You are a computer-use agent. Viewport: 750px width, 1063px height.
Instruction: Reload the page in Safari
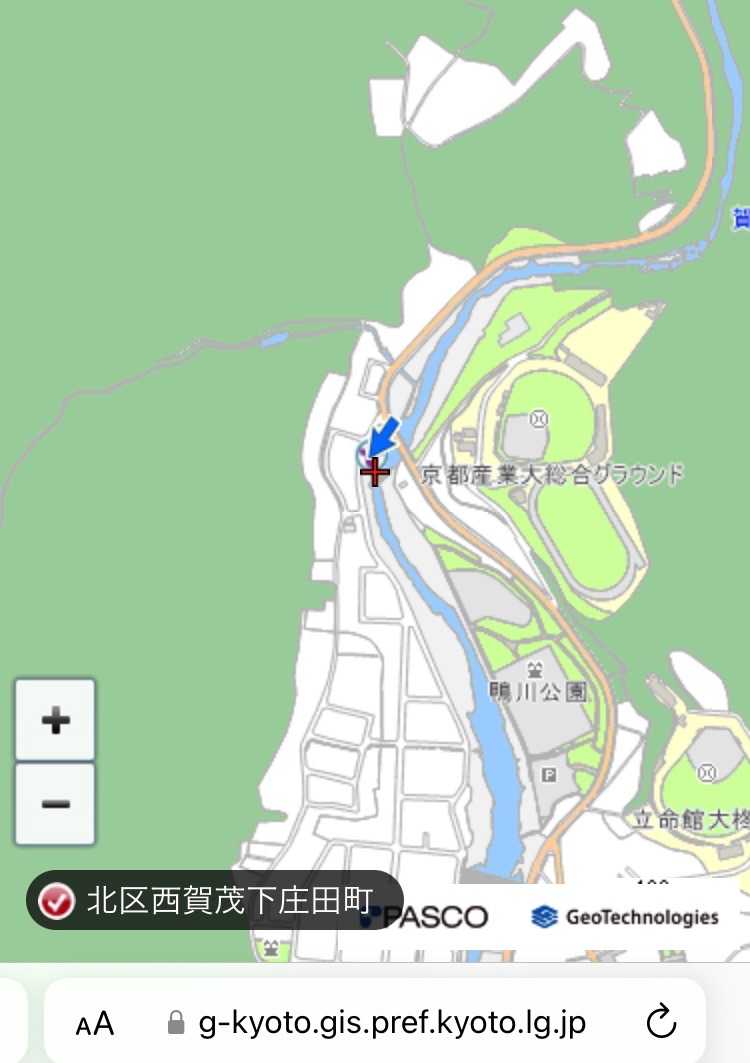(x=661, y=1022)
